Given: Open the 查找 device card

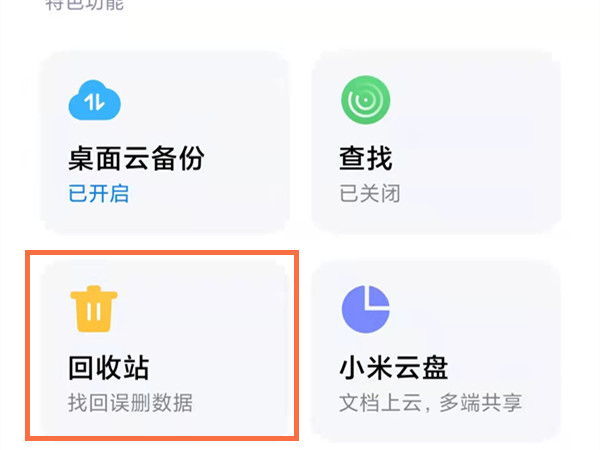Looking at the screenshot, I should [x=435, y=143].
